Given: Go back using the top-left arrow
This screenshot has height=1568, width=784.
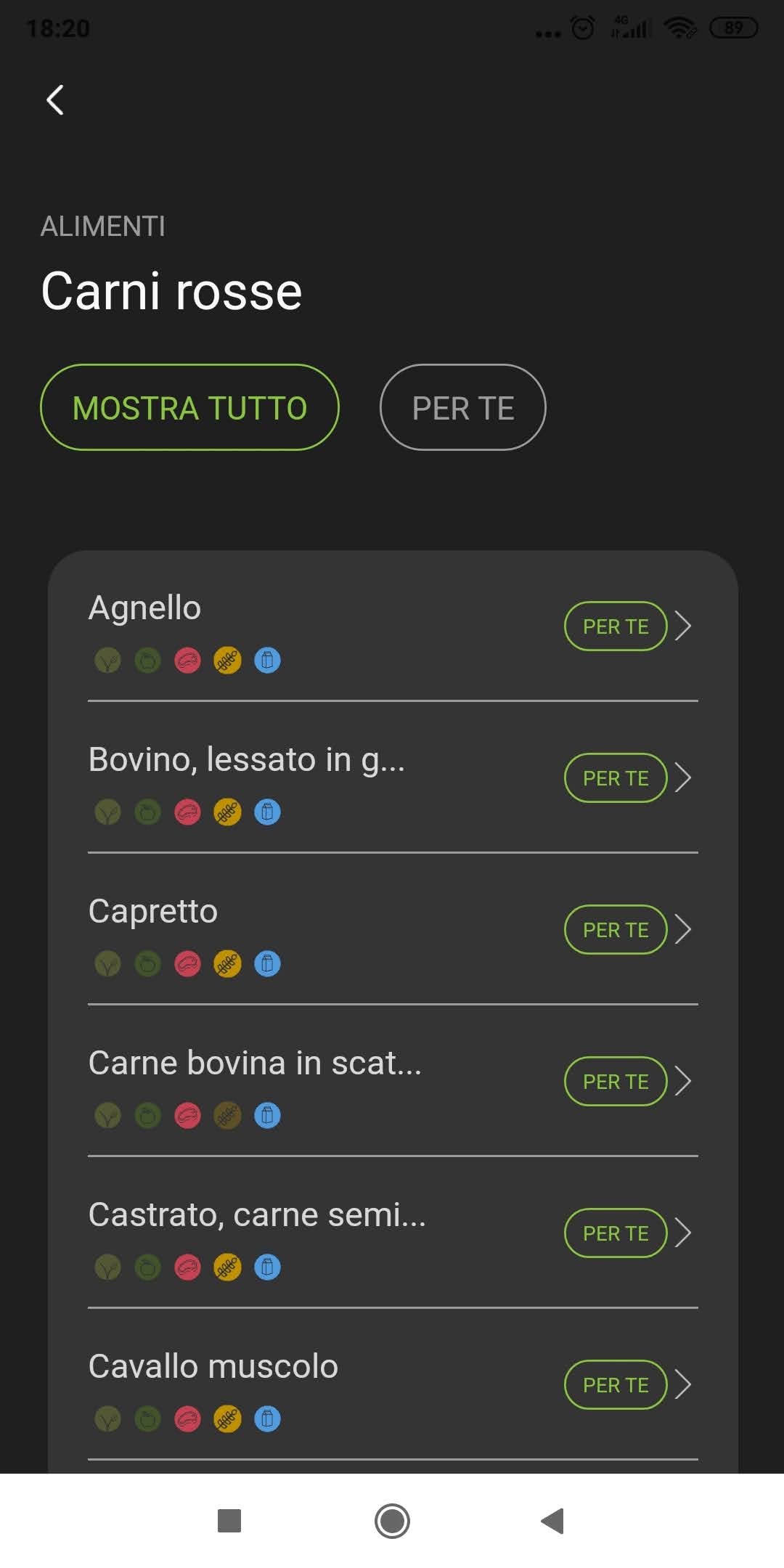Looking at the screenshot, I should [x=55, y=100].
